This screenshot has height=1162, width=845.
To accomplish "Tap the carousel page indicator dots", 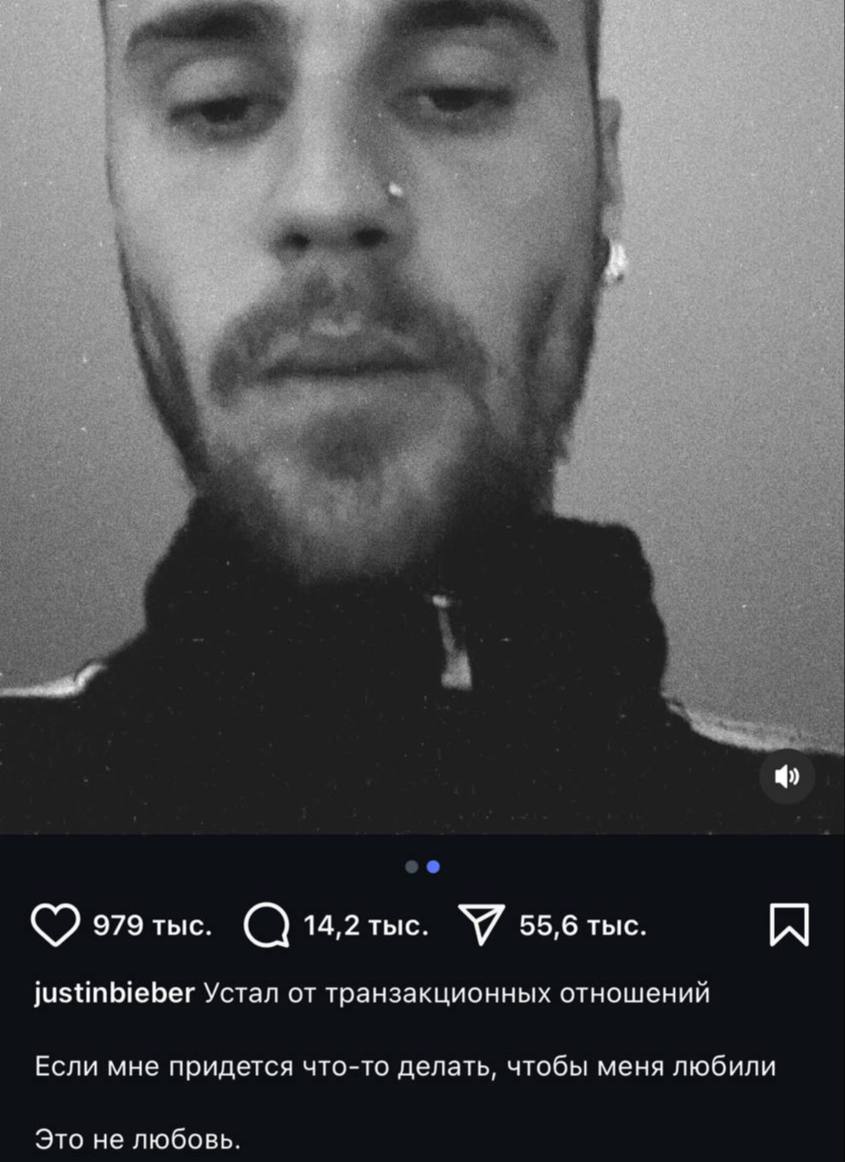I will 422,867.
